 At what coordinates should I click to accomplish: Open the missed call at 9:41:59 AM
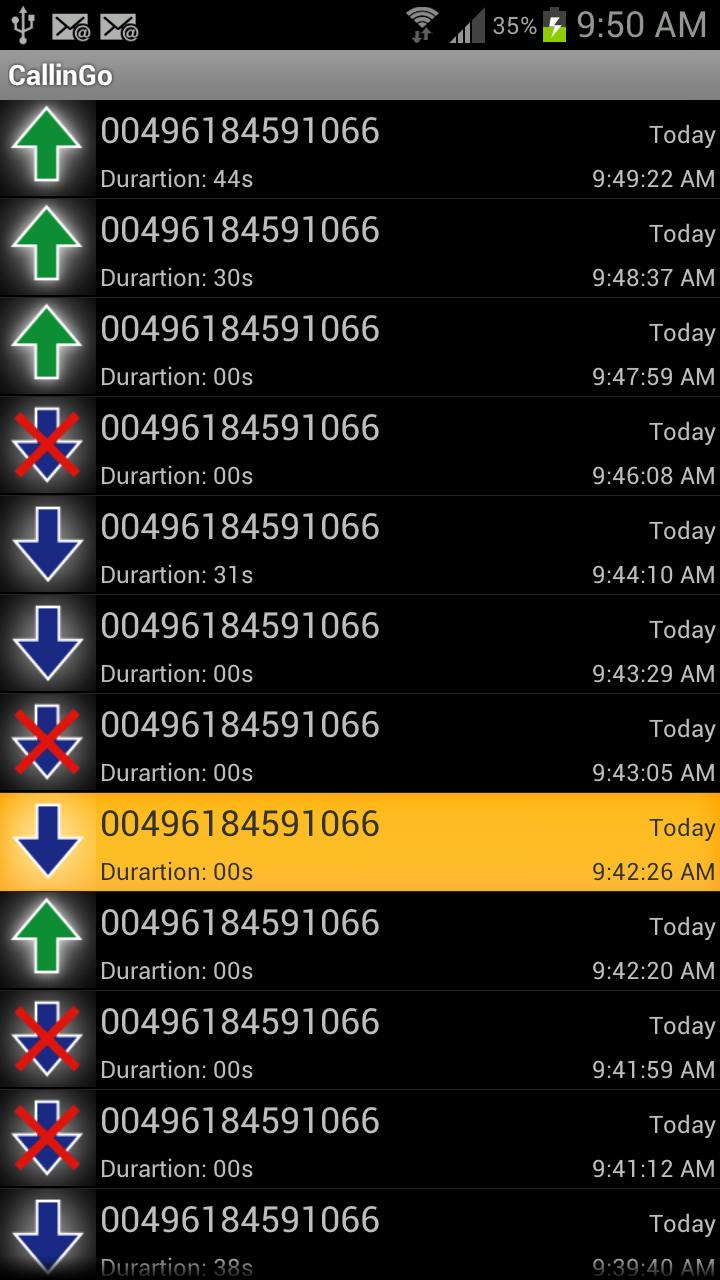coord(360,1041)
